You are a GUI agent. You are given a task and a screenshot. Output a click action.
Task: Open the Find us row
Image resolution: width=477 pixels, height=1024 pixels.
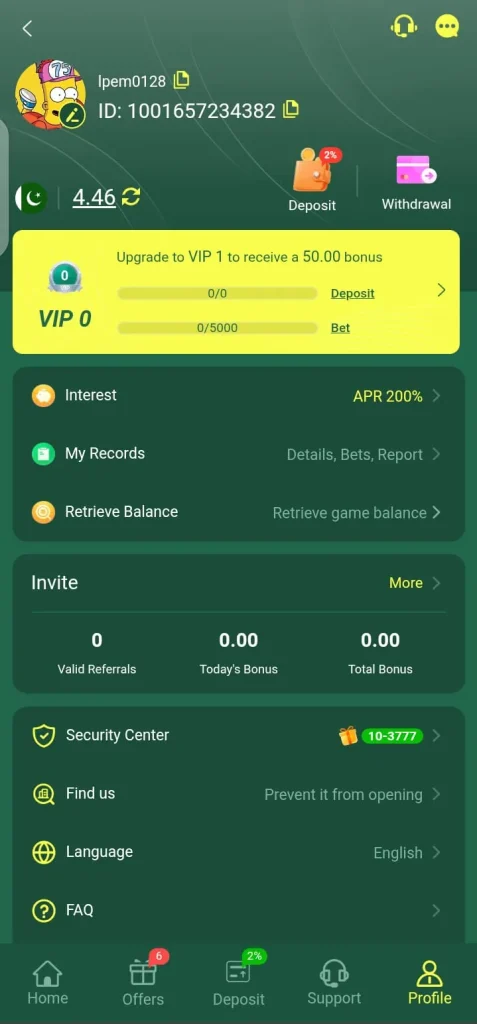(x=238, y=794)
